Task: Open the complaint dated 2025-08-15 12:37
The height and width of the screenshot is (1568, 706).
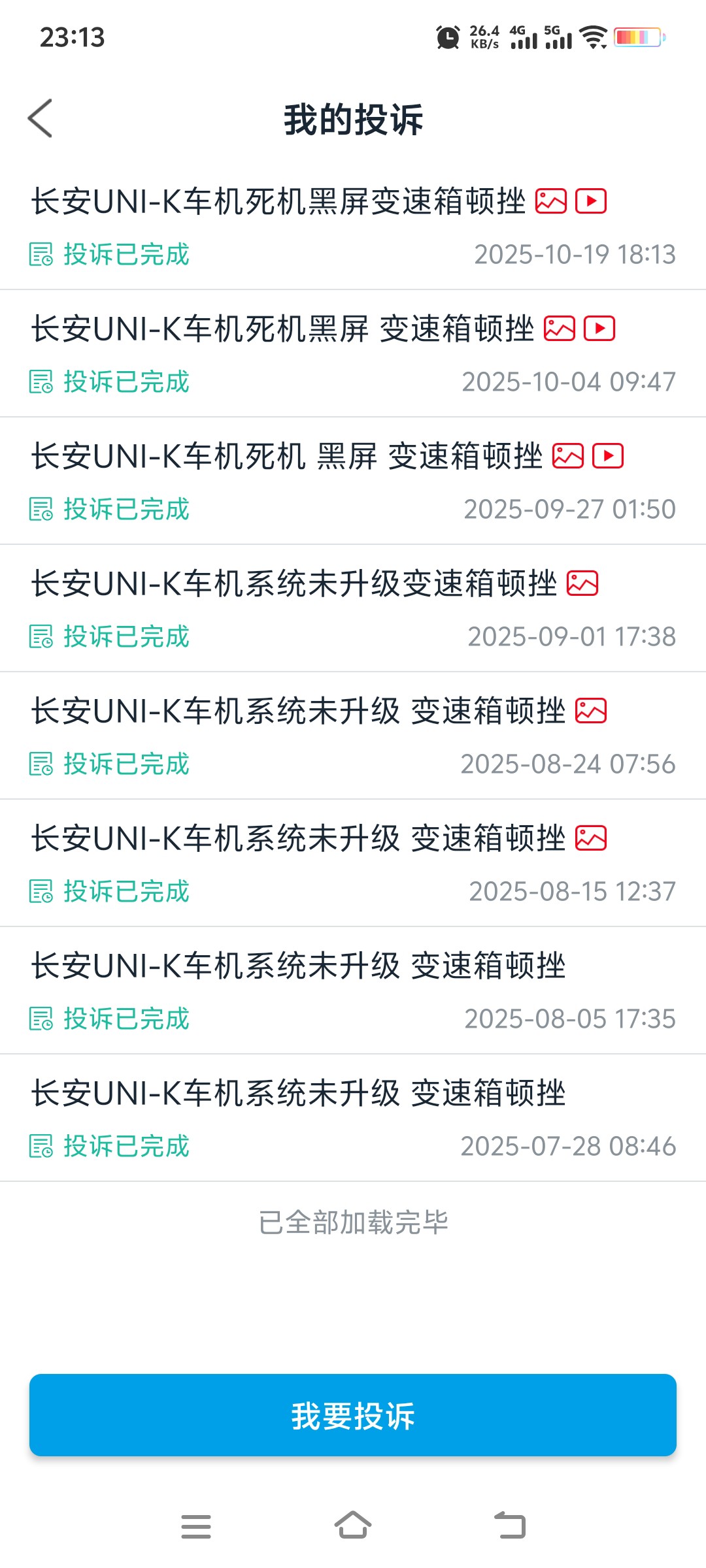Action: tap(298, 838)
